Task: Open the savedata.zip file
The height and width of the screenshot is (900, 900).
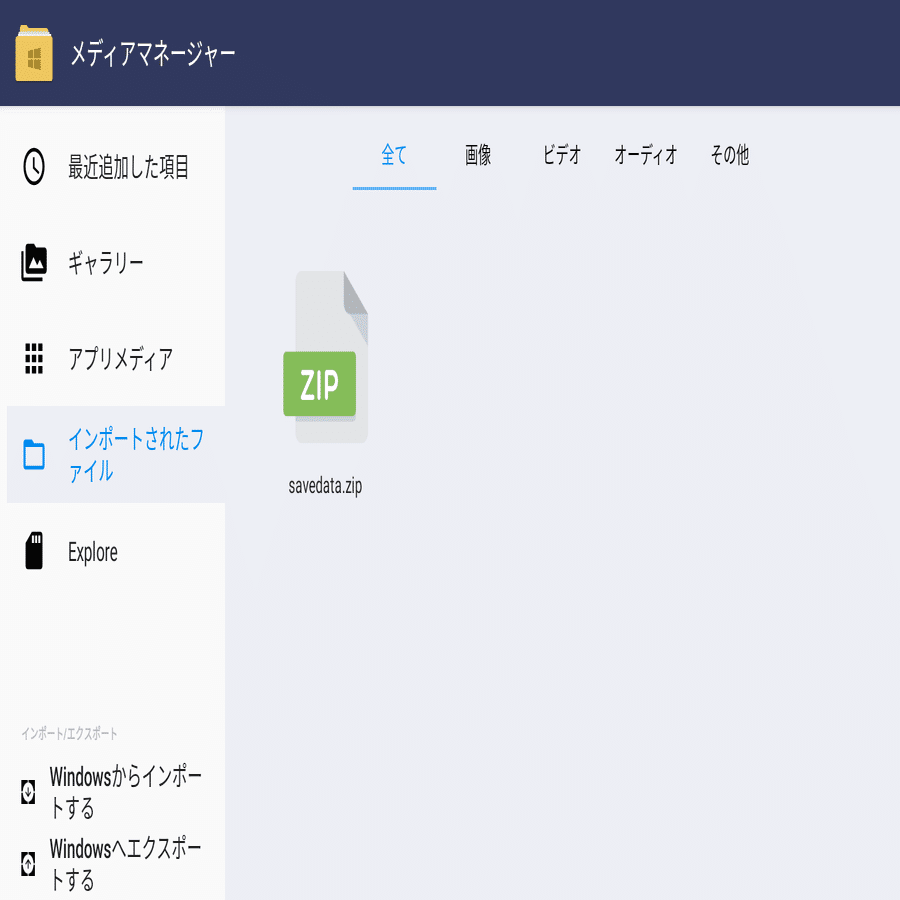Action: [x=325, y=380]
